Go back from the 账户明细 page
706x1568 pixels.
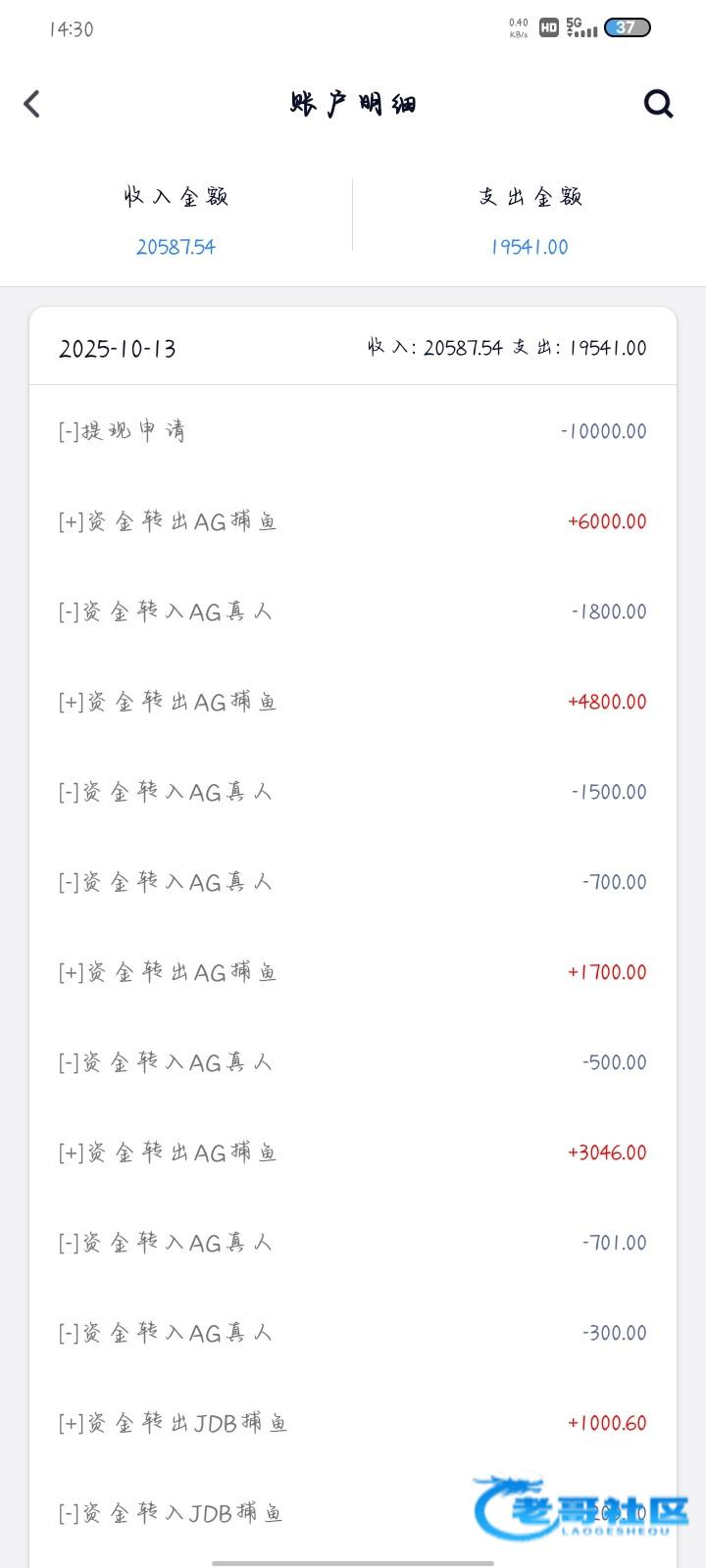coord(32,104)
